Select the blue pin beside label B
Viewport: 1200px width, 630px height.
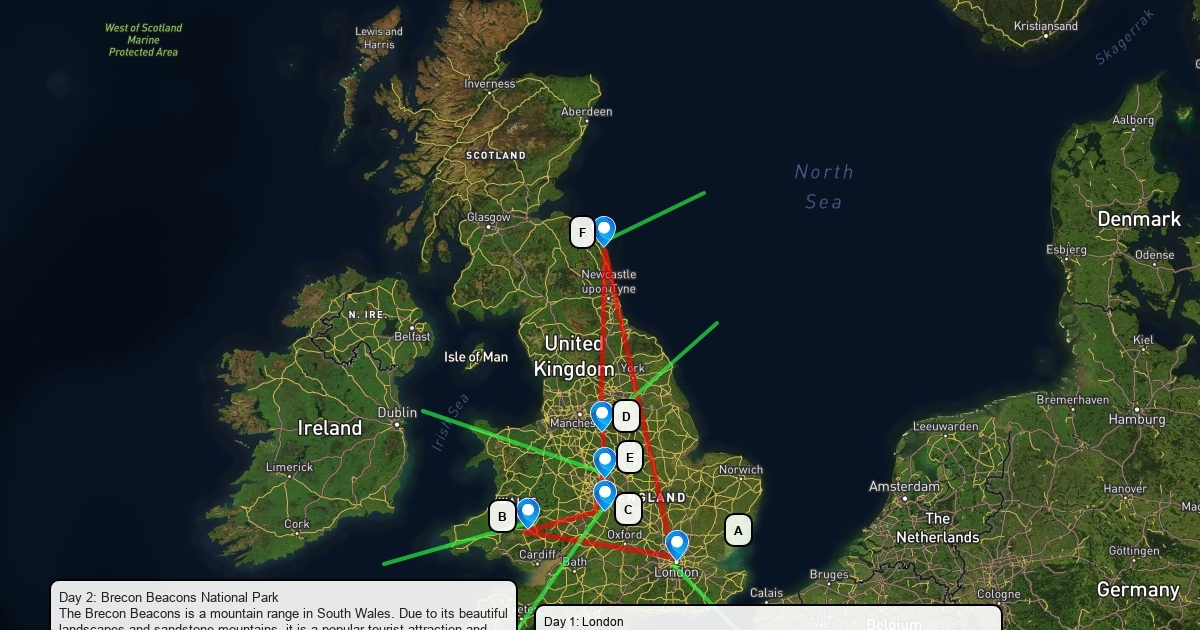(x=528, y=512)
